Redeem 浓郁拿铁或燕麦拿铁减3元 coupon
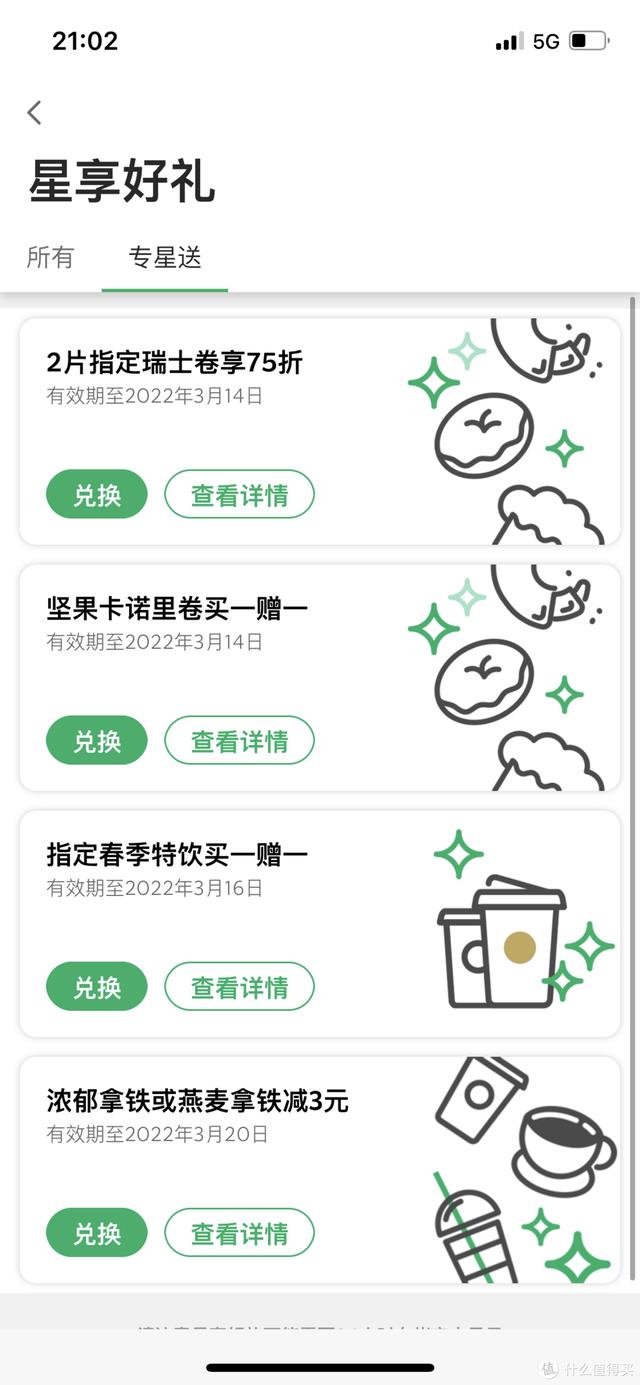Image resolution: width=640 pixels, height=1385 pixels. (97, 1233)
